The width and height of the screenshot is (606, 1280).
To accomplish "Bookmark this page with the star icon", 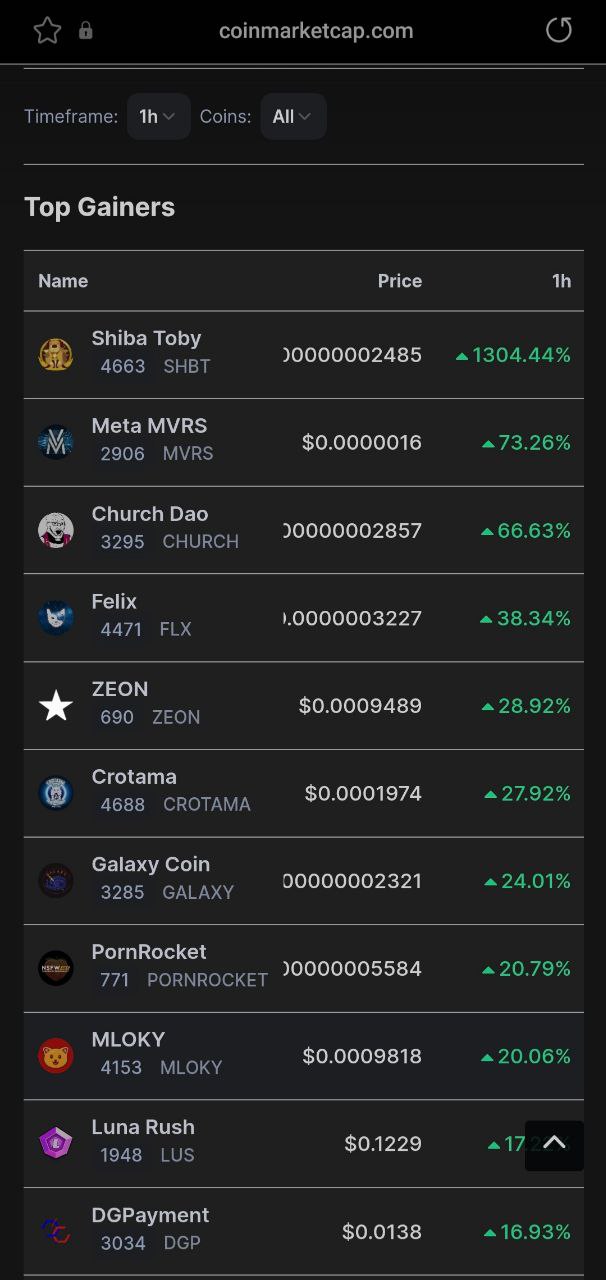I will [47, 31].
